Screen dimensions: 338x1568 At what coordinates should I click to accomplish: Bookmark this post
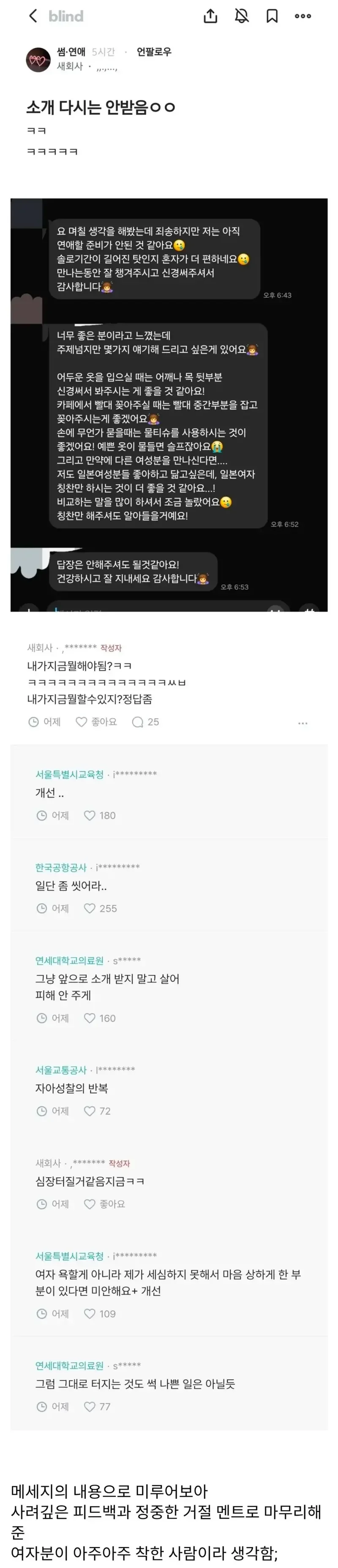tap(272, 16)
